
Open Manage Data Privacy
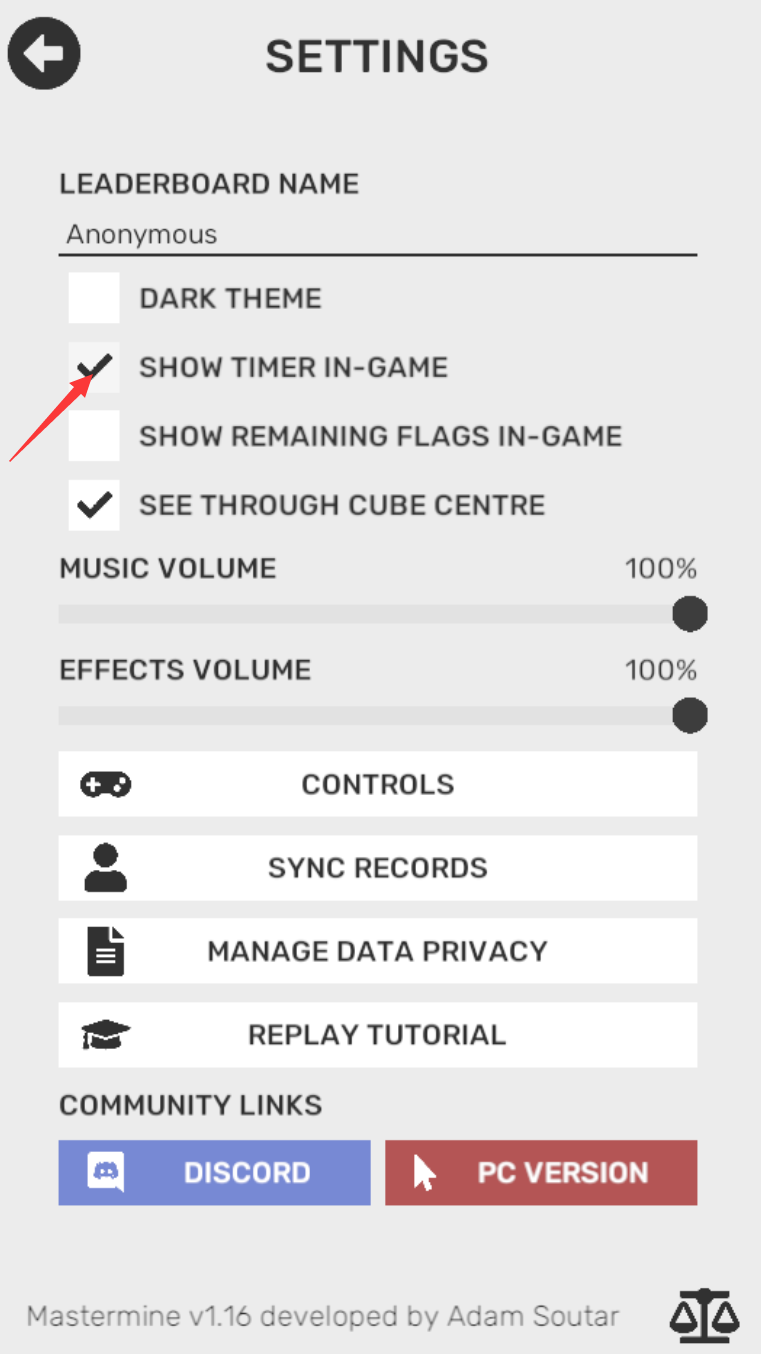(377, 950)
